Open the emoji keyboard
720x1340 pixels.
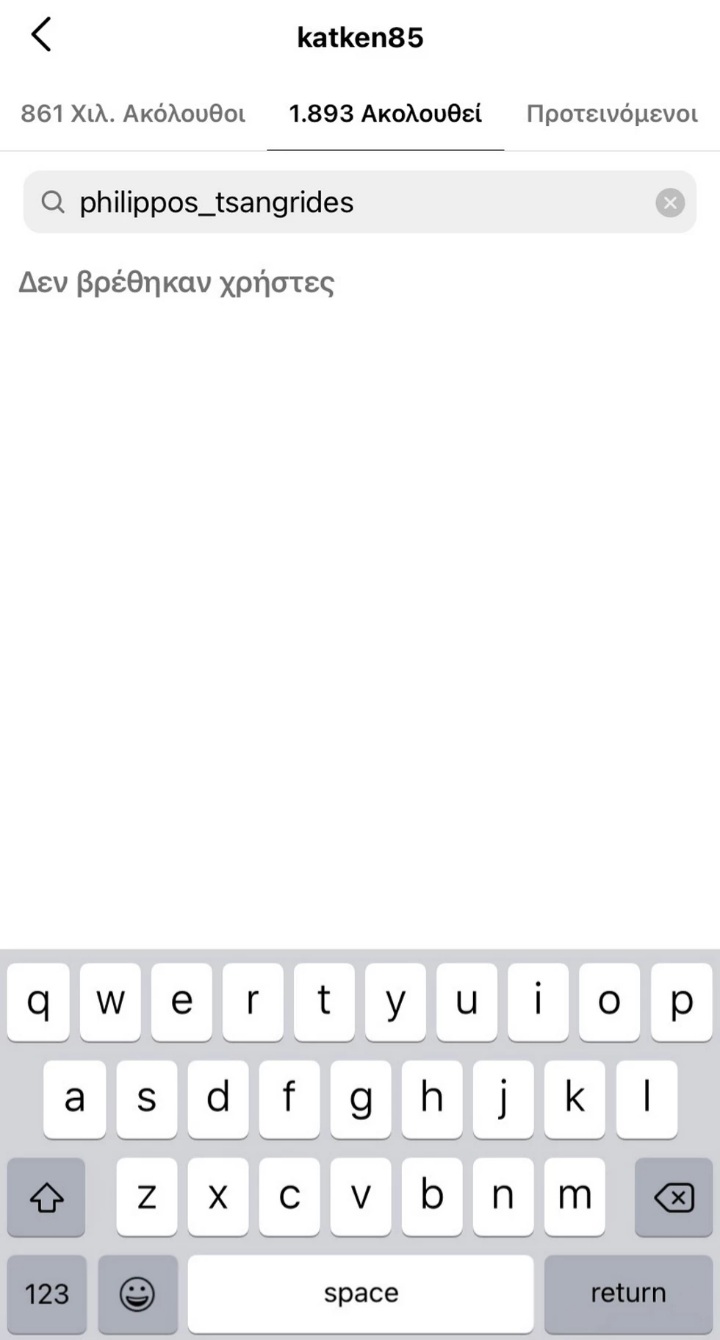(137, 1293)
